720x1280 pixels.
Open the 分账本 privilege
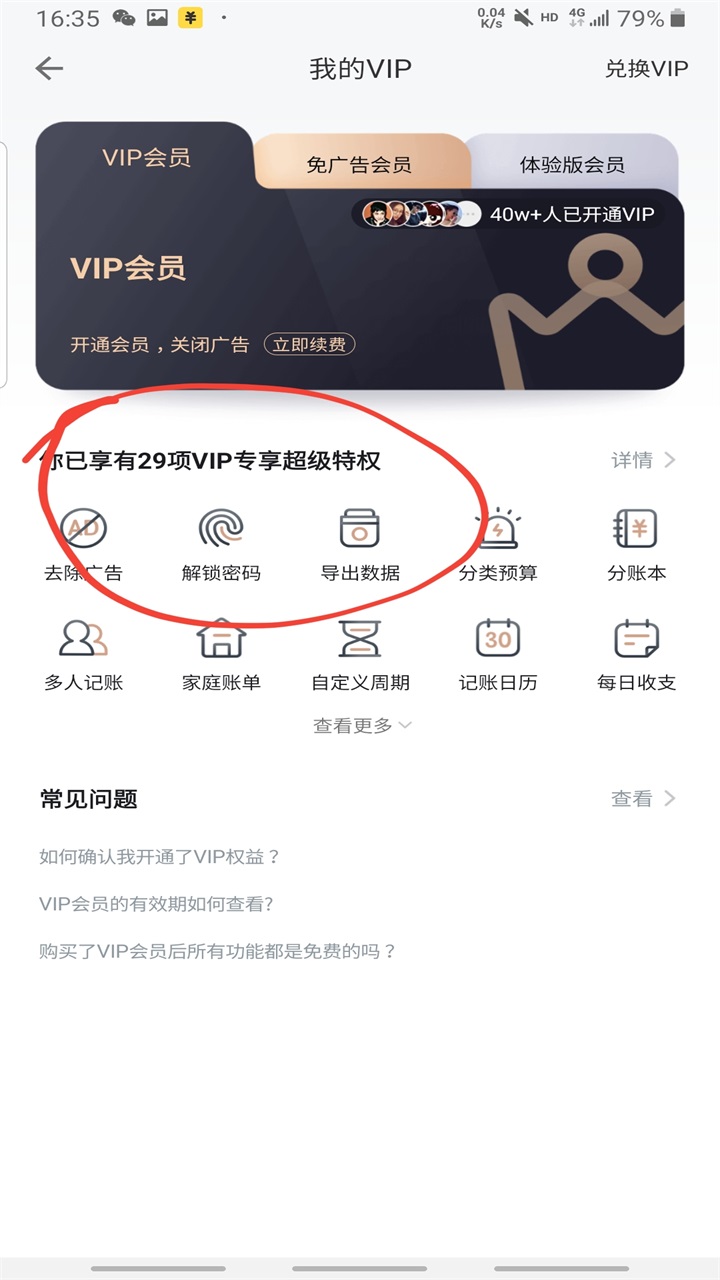tap(636, 545)
